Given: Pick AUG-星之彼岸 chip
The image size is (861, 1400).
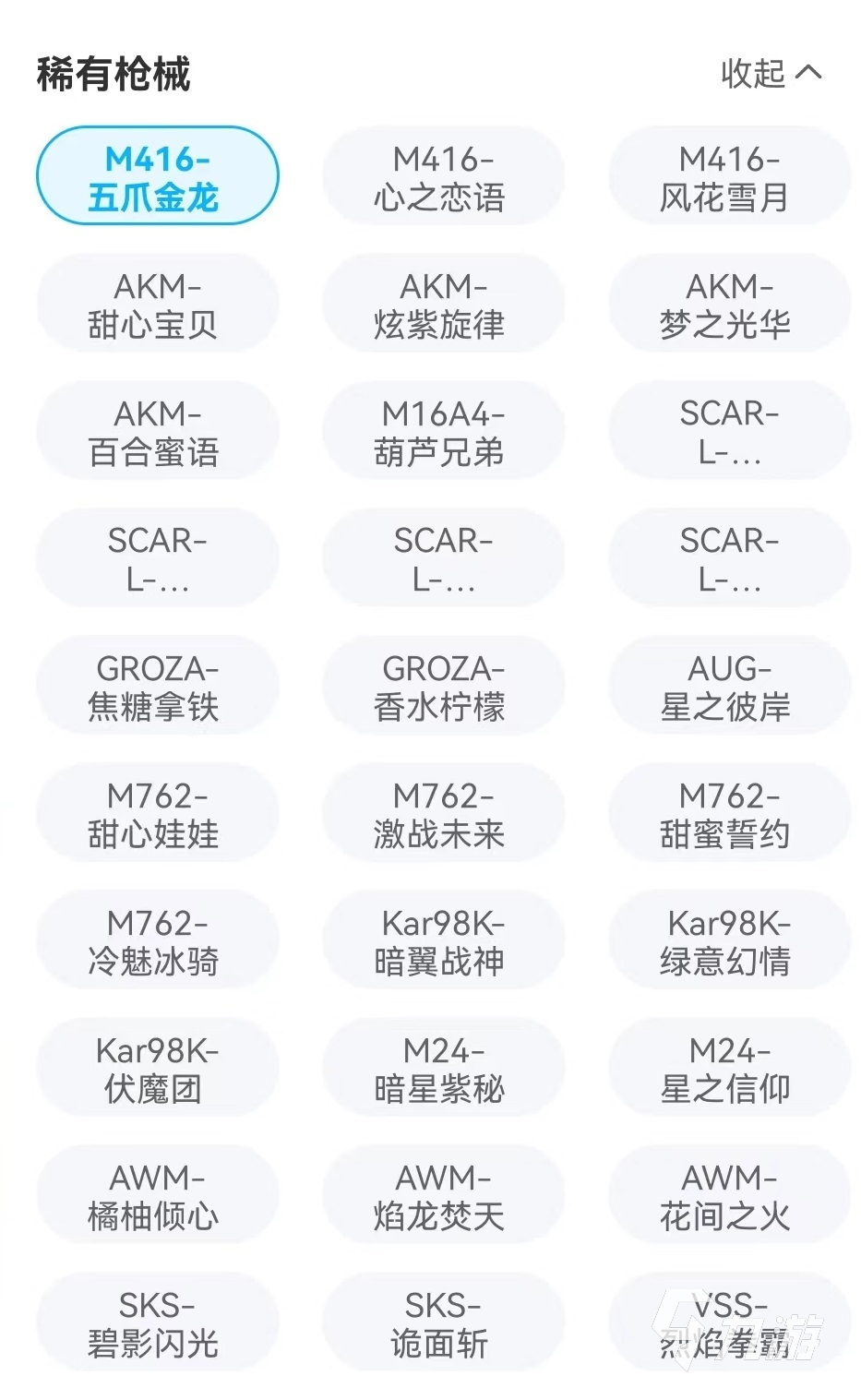Looking at the screenshot, I should 729,686.
